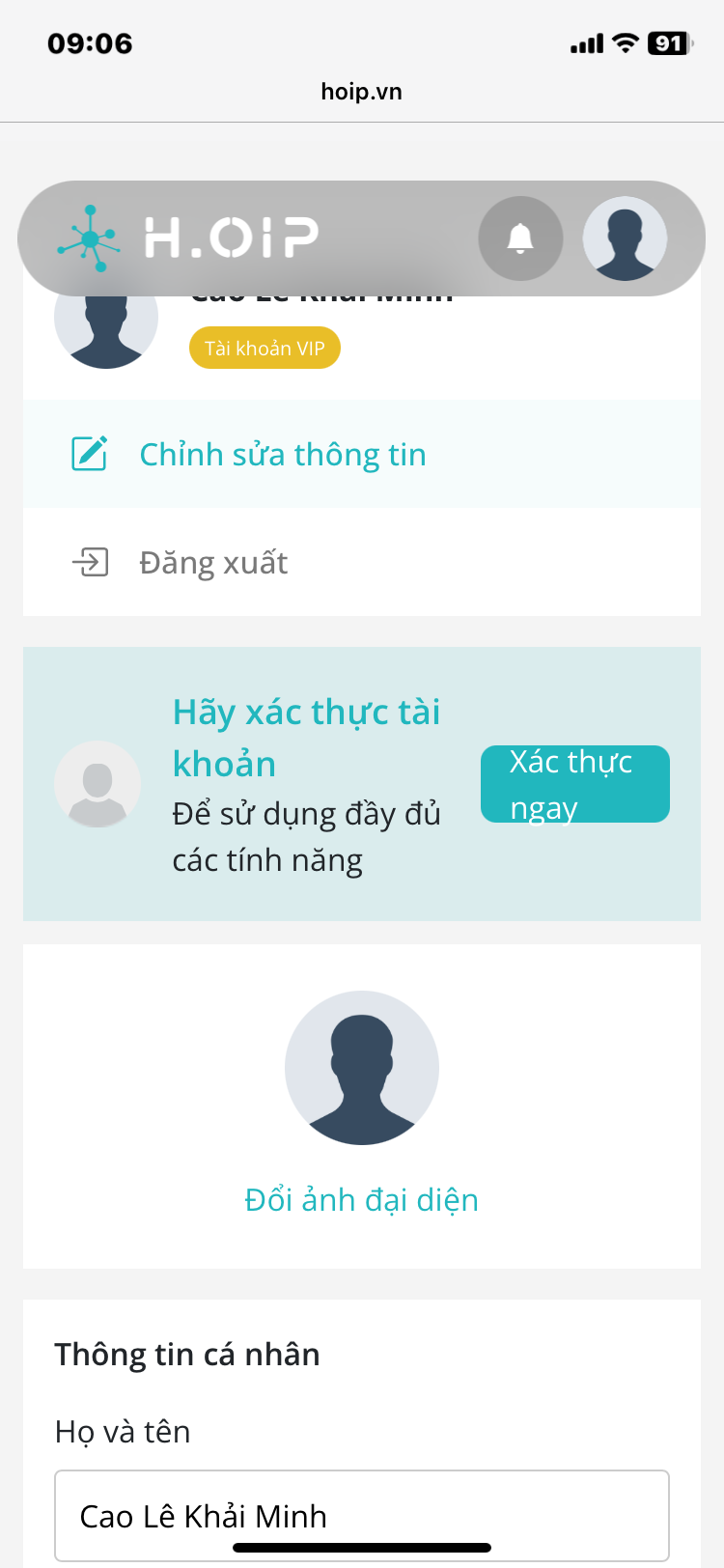Select Đăng xuất to log out

pyautogui.click(x=213, y=562)
